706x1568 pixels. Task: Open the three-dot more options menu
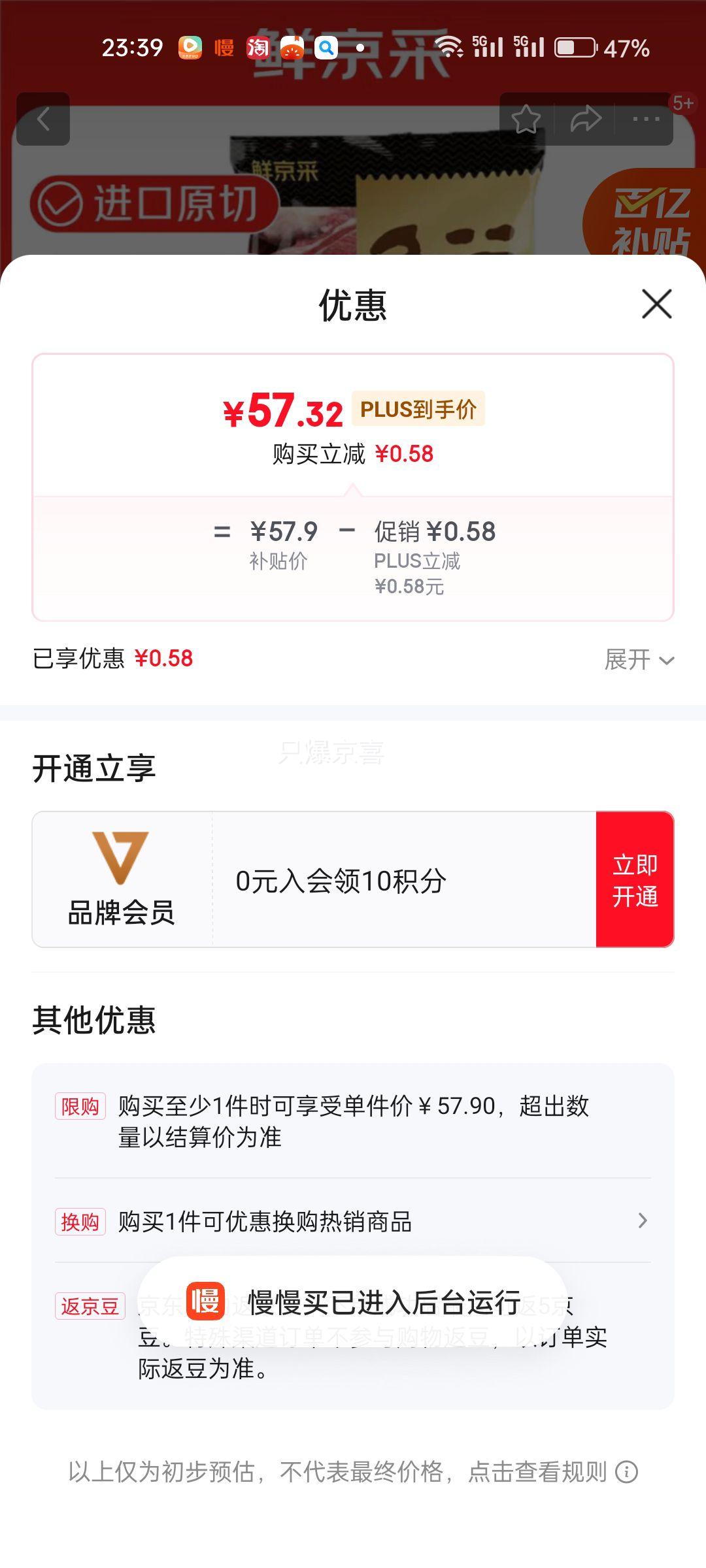(646, 120)
